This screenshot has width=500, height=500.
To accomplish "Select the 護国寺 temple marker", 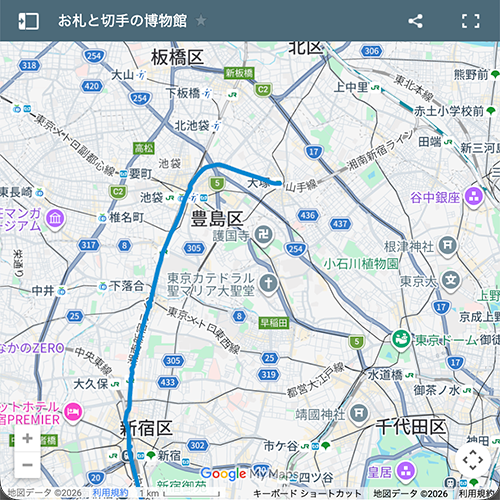I will pyautogui.click(x=264, y=235).
